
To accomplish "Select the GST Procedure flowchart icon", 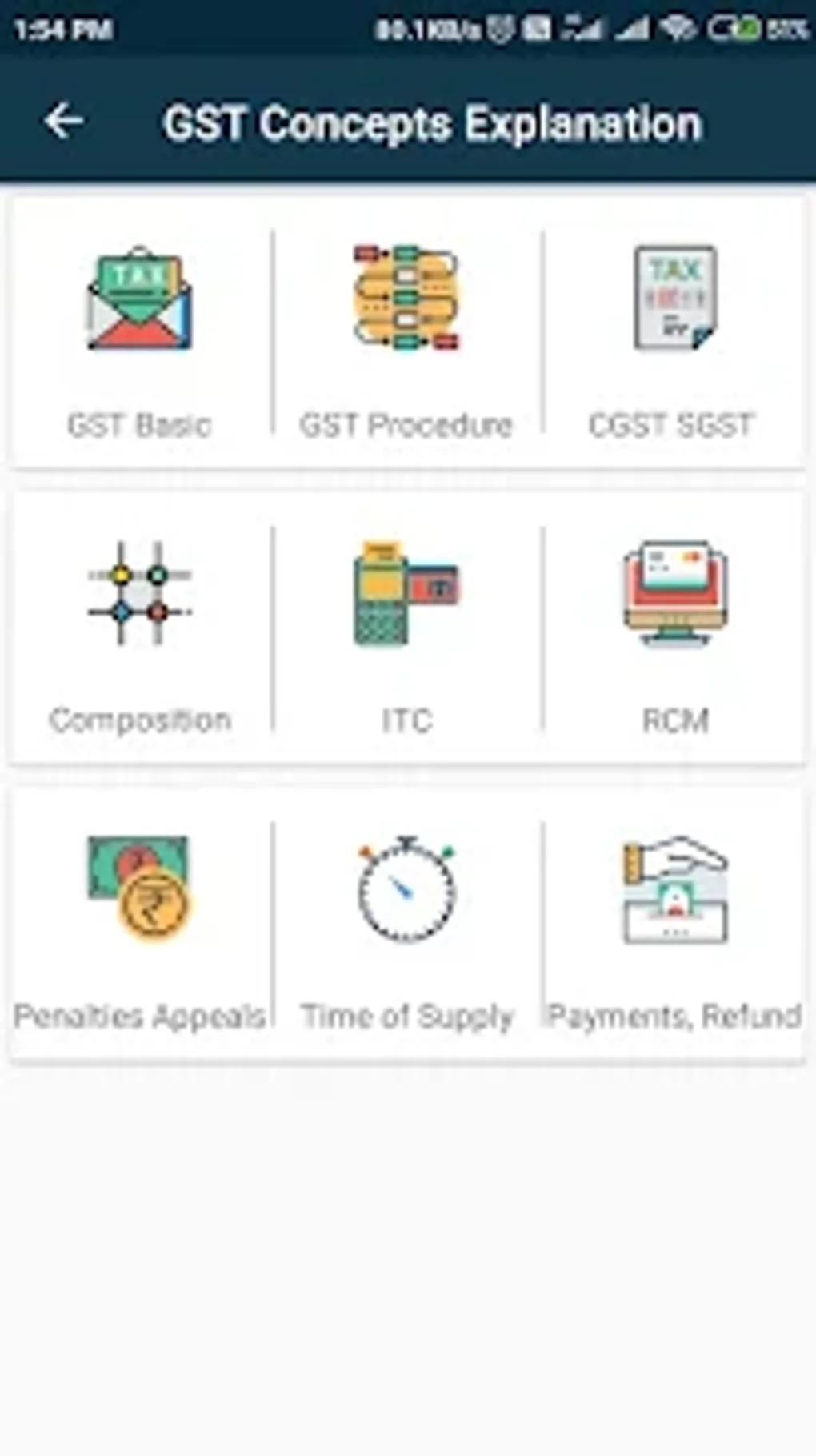I will pyautogui.click(x=406, y=299).
